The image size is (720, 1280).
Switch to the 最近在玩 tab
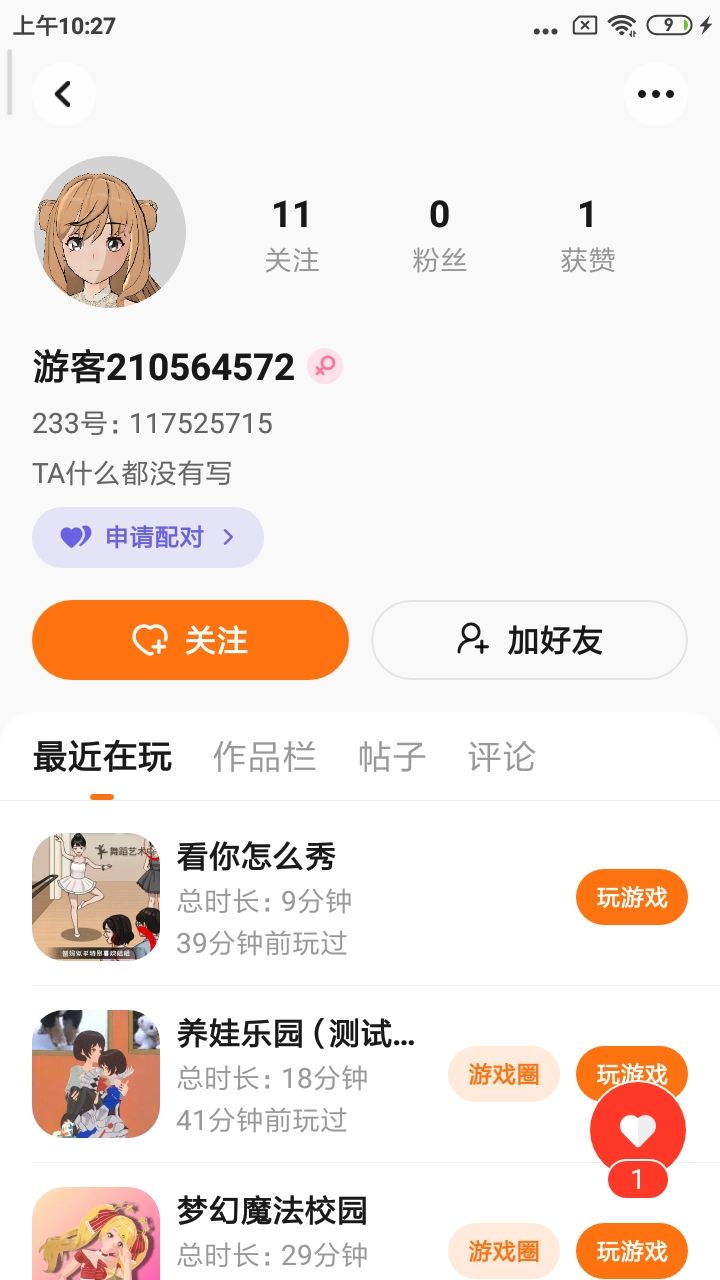coord(102,757)
